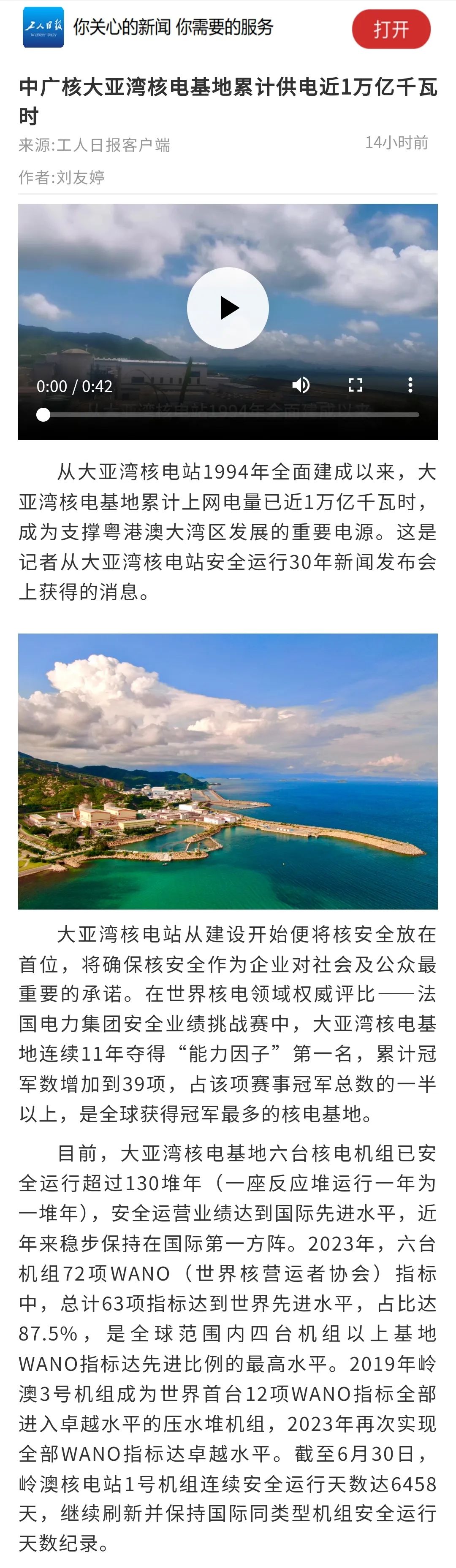Tap the video progress seek bar
Screen dimensions: 456x1568
click(231, 414)
